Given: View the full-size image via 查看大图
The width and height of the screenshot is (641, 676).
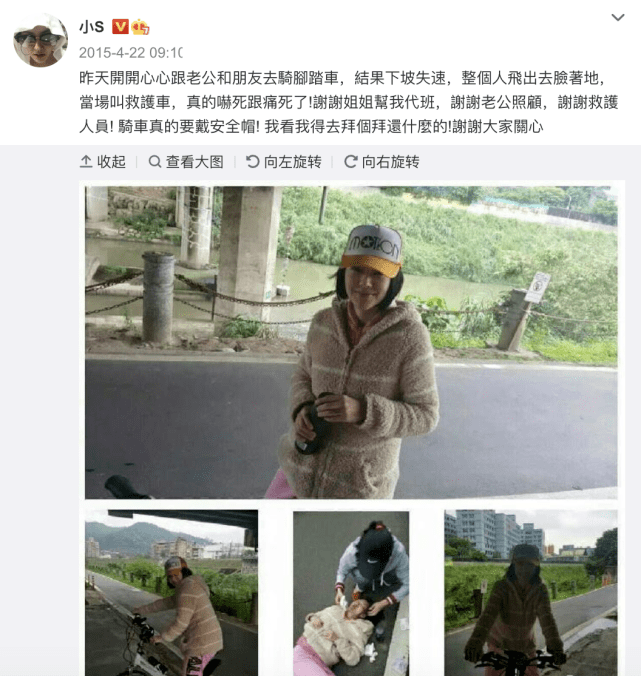Looking at the screenshot, I should coord(186,162).
